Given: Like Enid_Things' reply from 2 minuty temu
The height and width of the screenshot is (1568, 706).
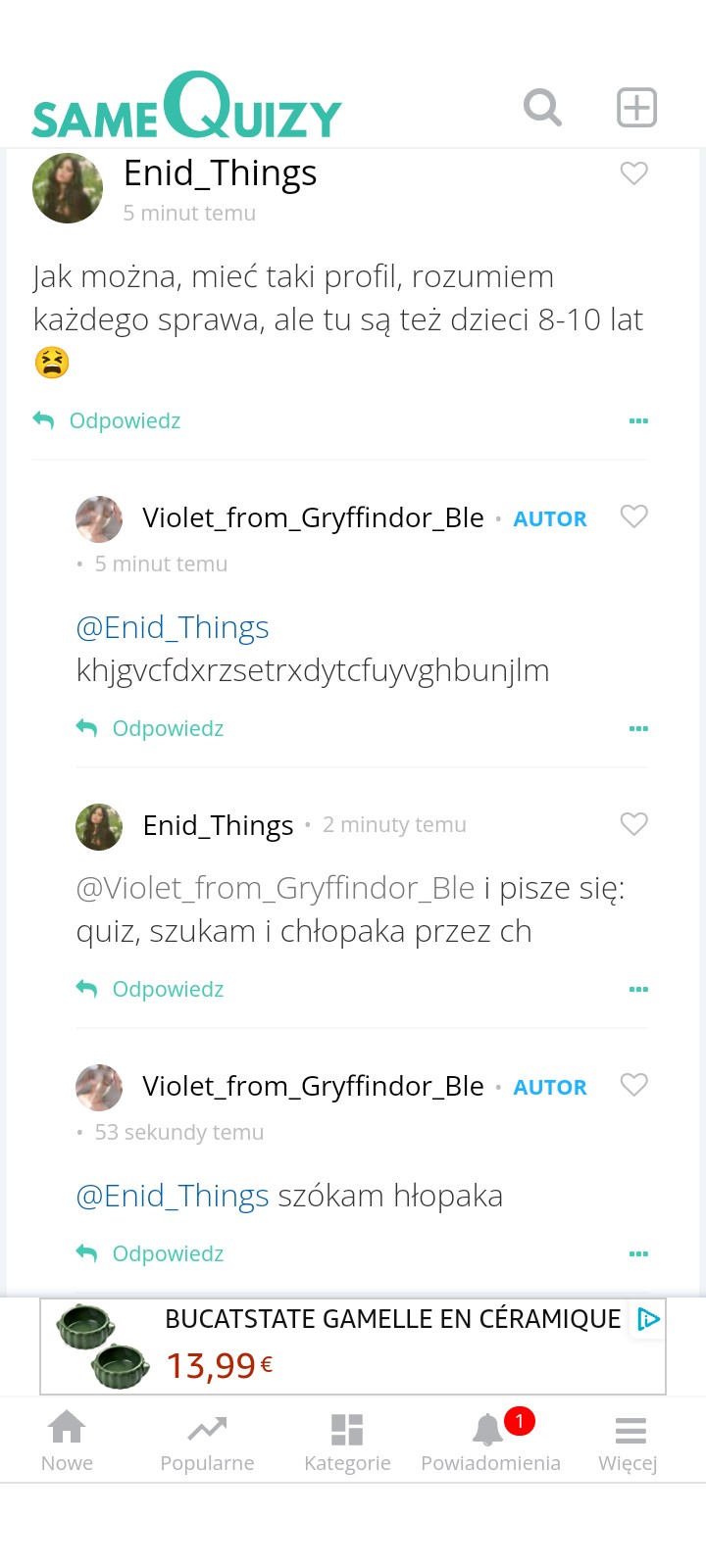Looking at the screenshot, I should pyautogui.click(x=634, y=824).
